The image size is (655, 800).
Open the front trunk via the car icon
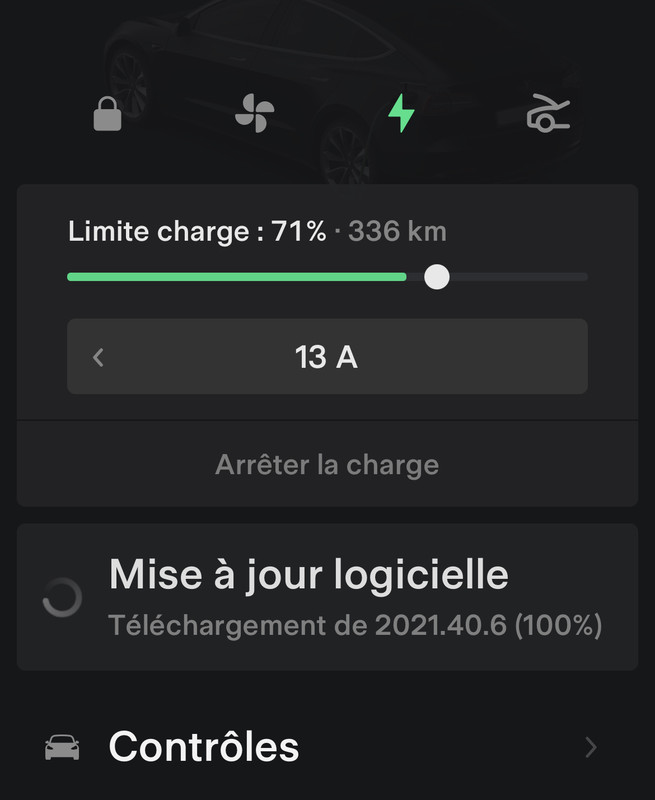point(548,116)
